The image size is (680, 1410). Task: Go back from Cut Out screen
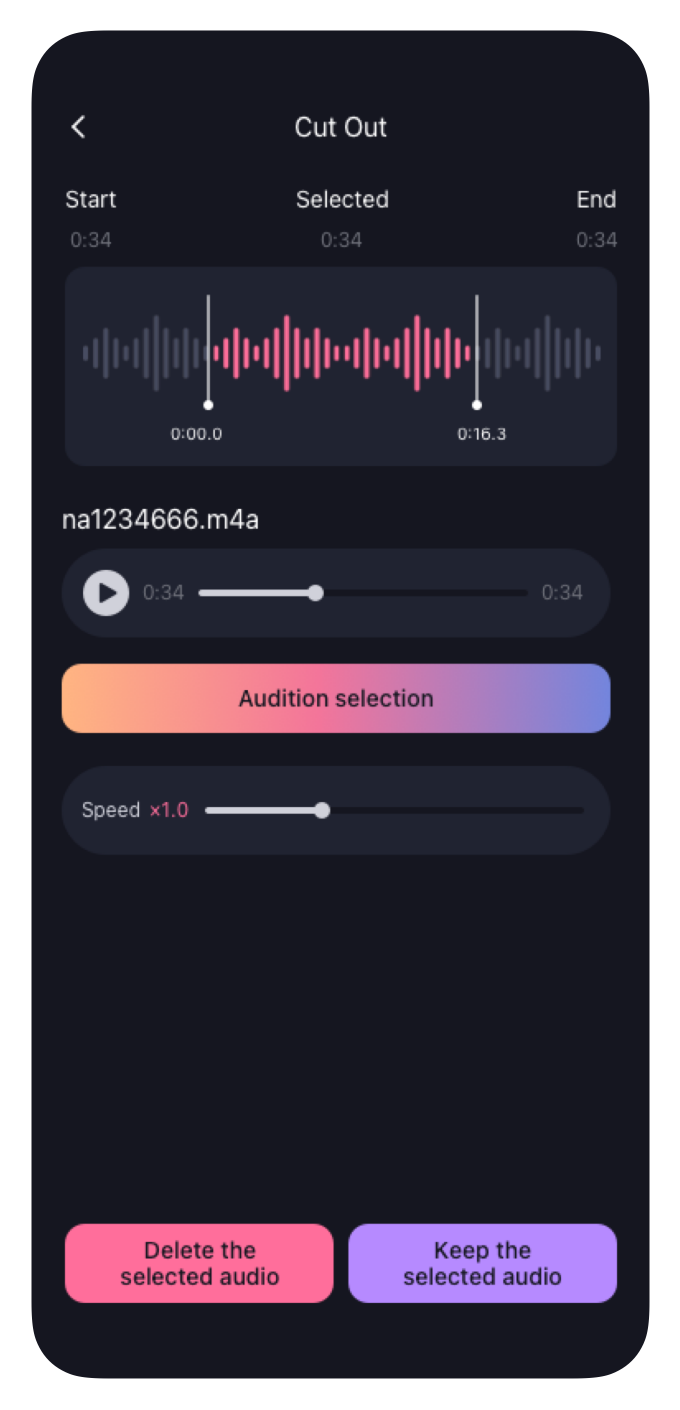tap(78, 127)
